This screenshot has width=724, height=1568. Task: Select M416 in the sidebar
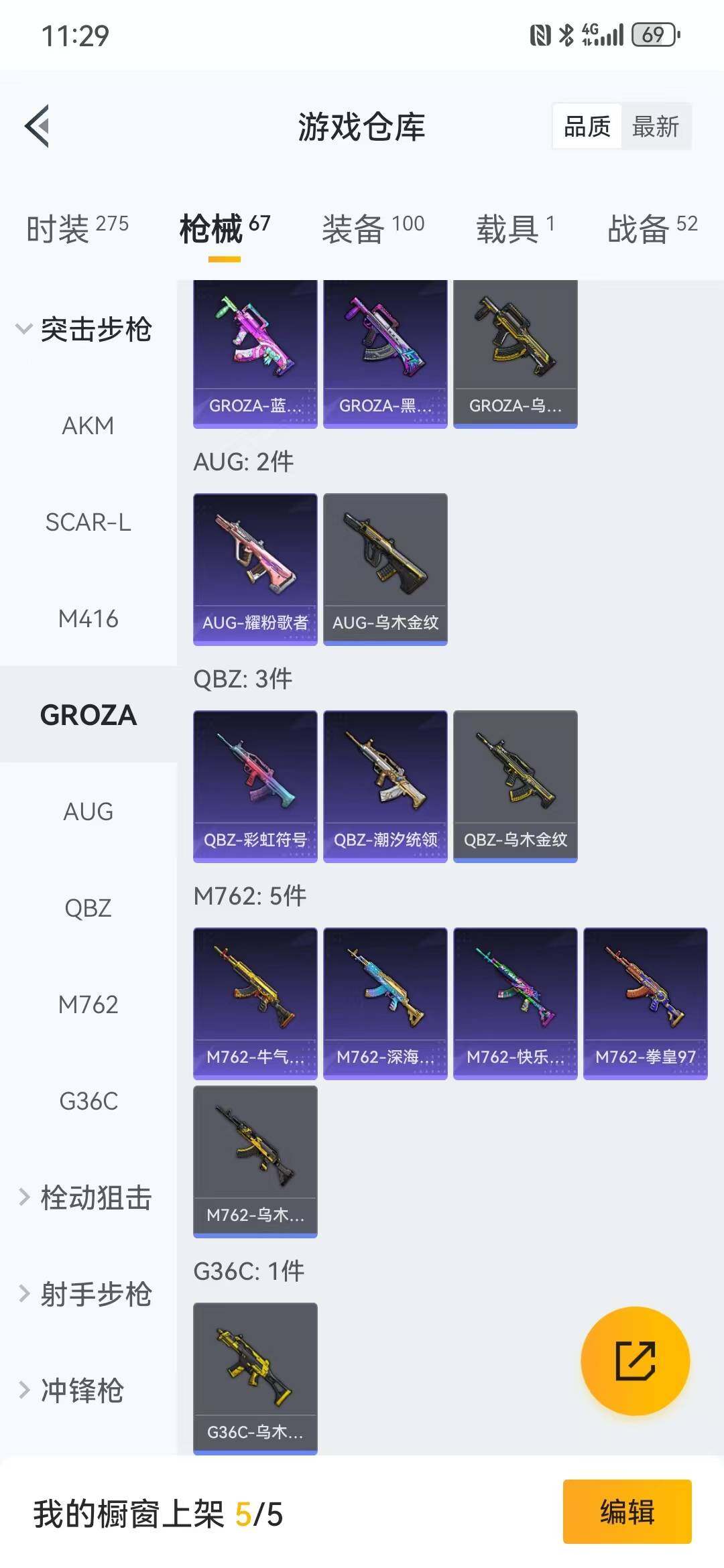88,618
